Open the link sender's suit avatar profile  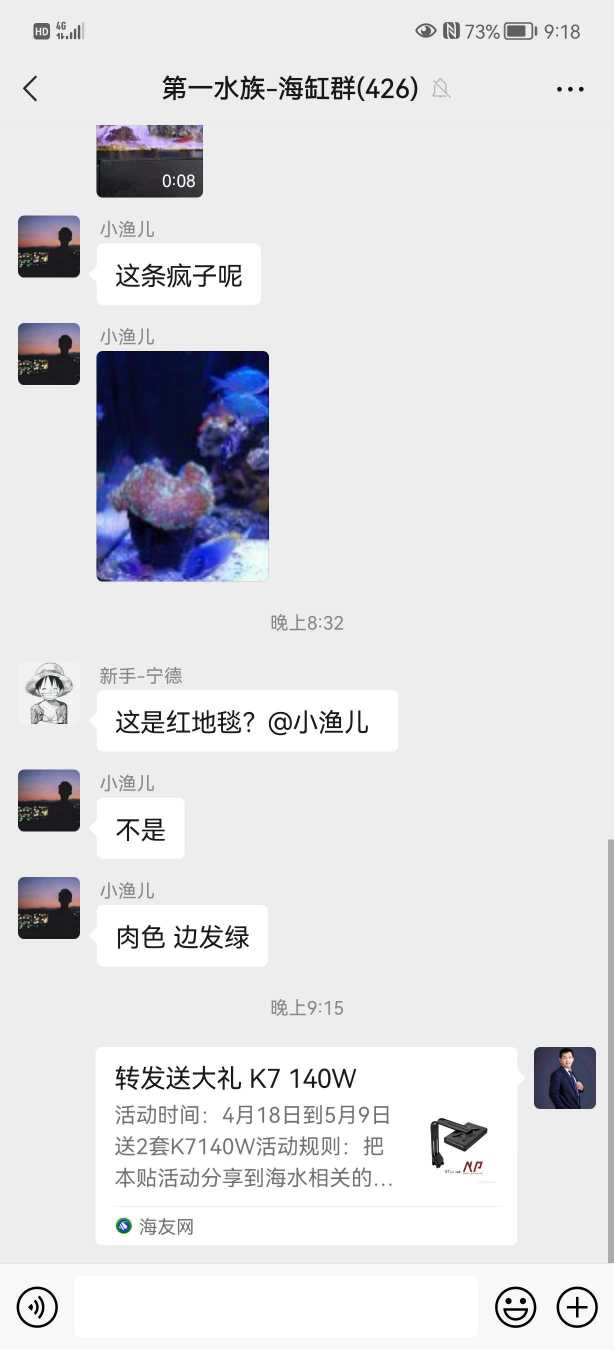point(564,1078)
